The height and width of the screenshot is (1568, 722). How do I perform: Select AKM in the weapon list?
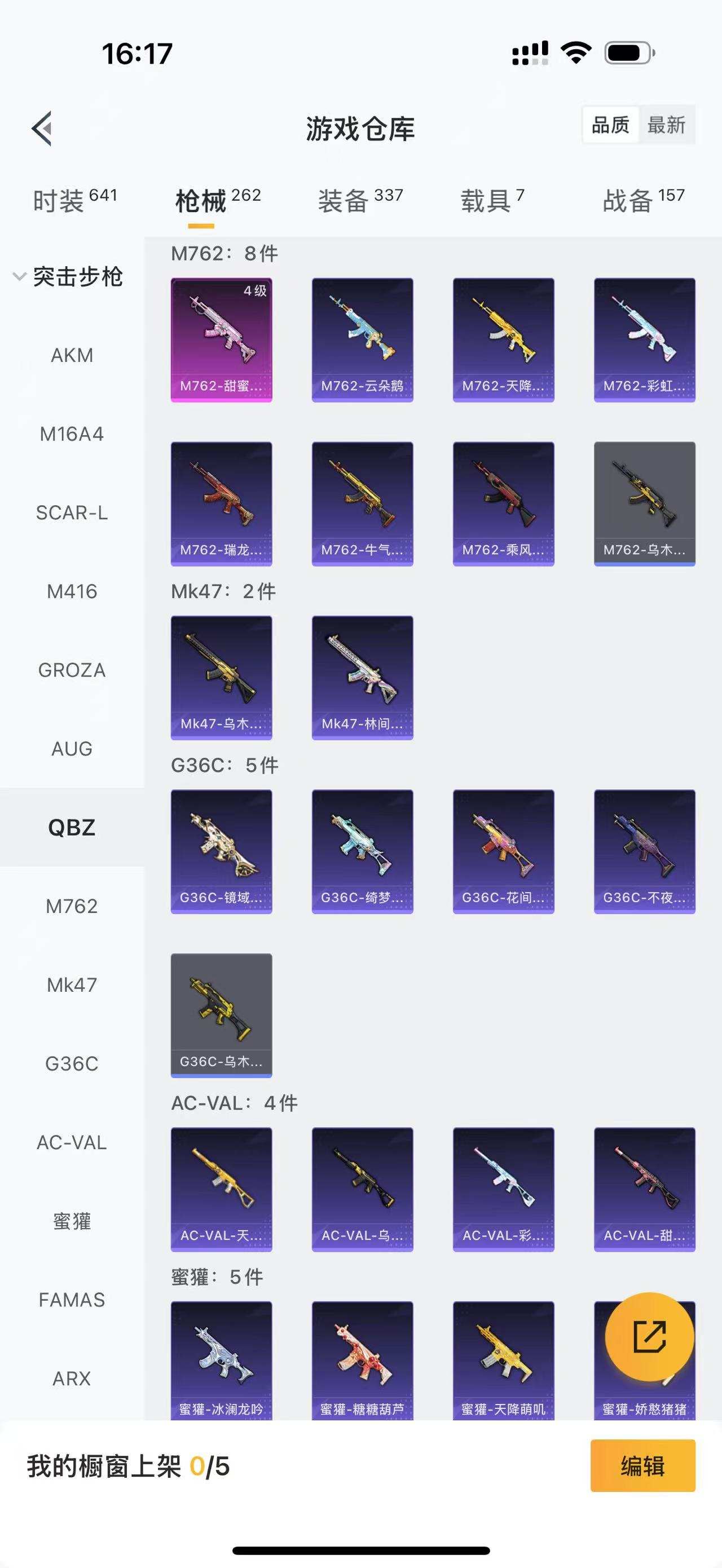(x=72, y=355)
